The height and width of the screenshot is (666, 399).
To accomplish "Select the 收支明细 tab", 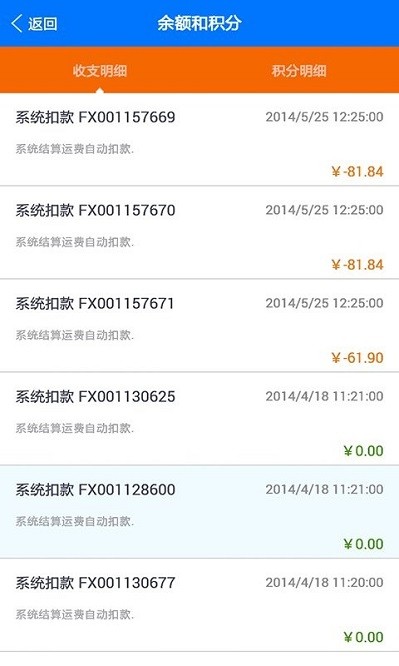I will tap(99, 70).
